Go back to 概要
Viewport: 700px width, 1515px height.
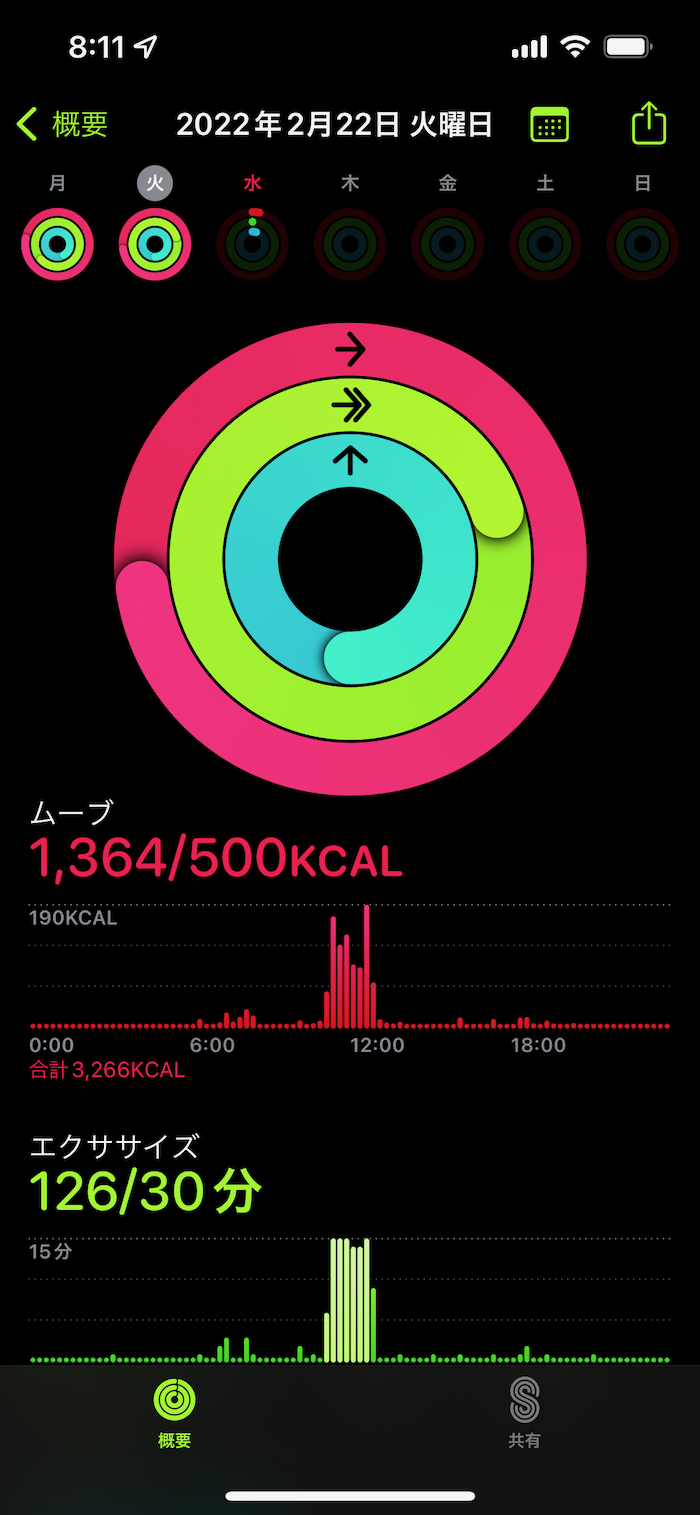coord(63,125)
